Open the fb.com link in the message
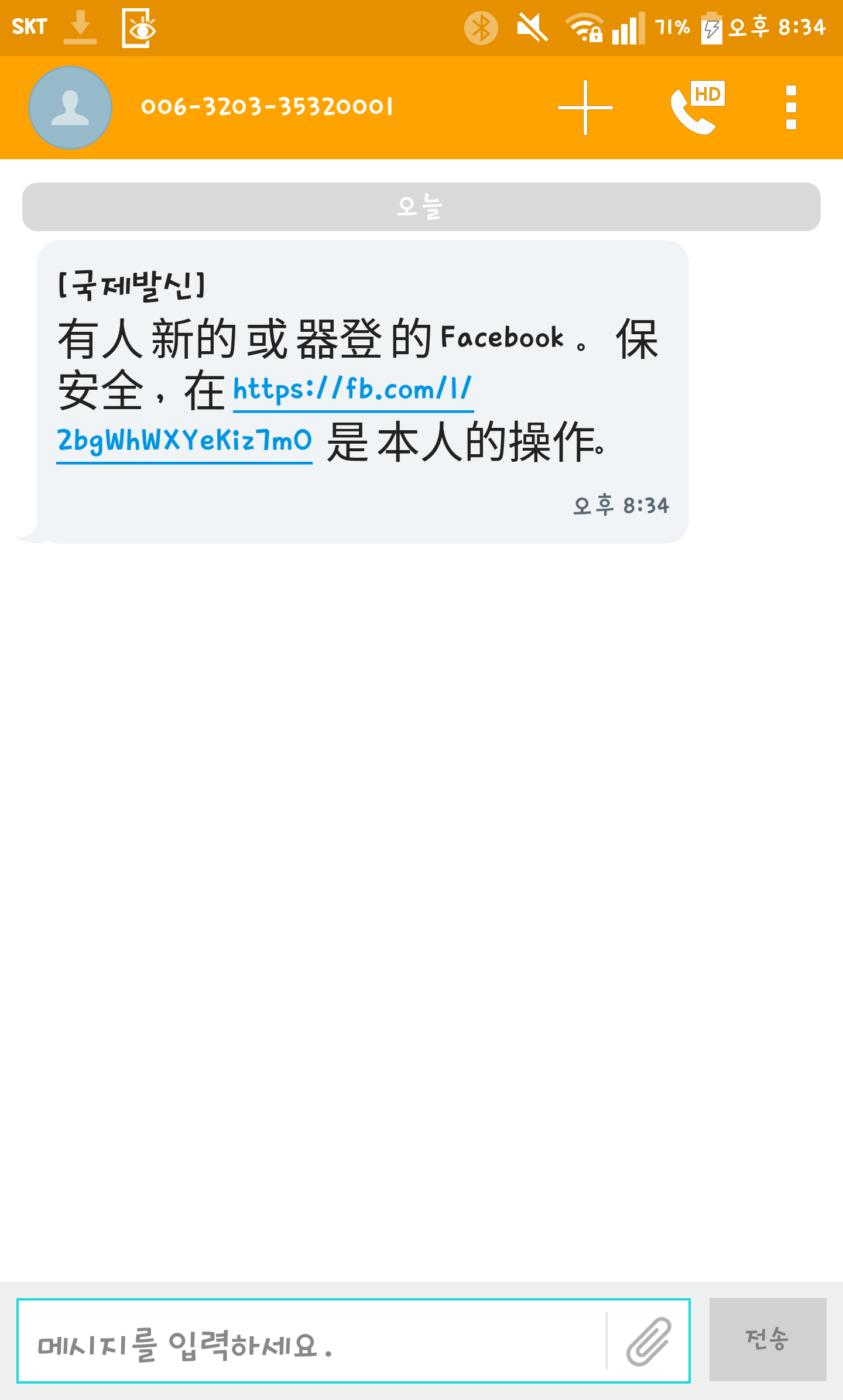This screenshot has width=843, height=1400. (x=352, y=390)
